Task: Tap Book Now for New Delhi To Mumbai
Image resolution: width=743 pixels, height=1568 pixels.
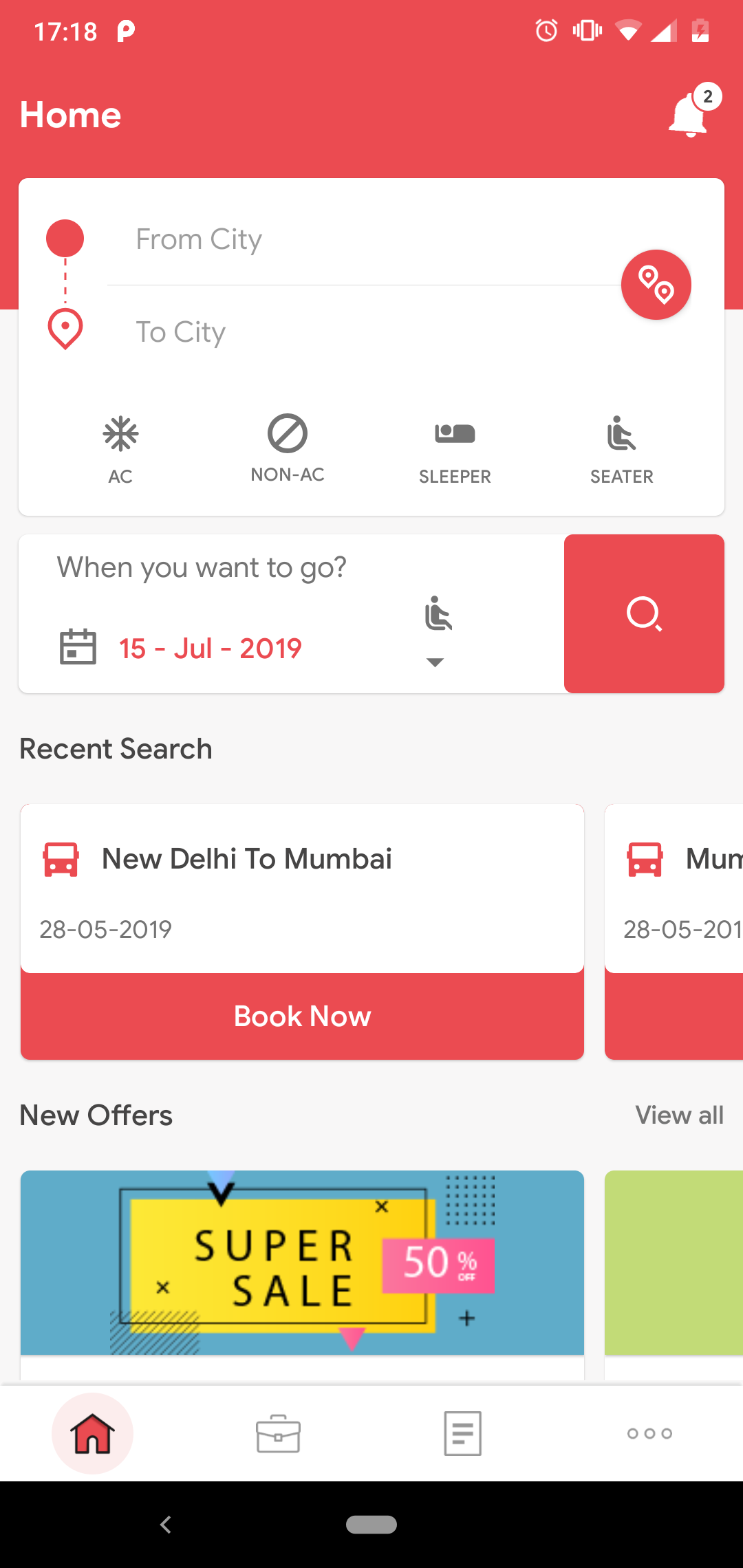Action: [x=302, y=1016]
